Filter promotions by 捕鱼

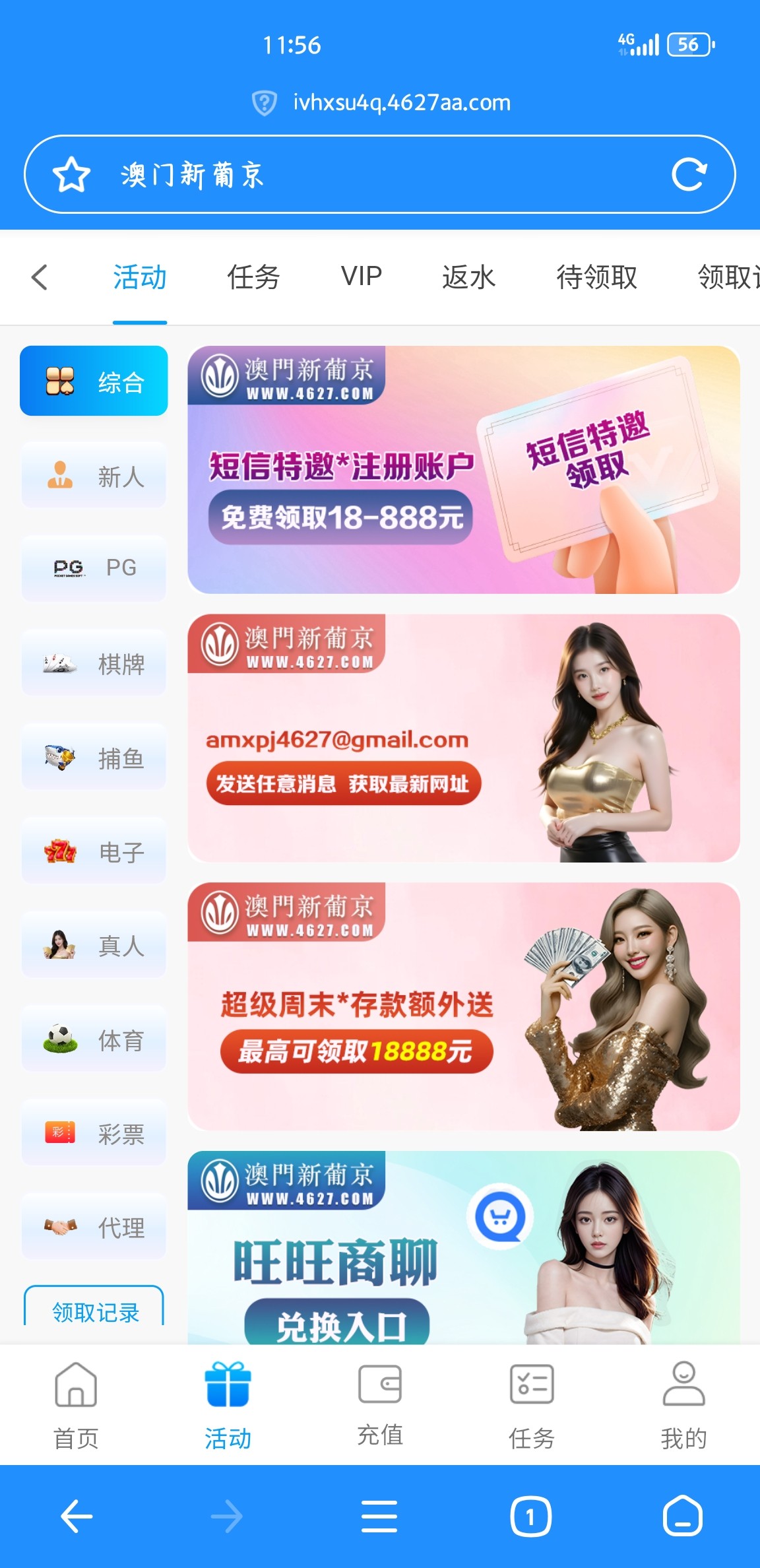[94, 758]
